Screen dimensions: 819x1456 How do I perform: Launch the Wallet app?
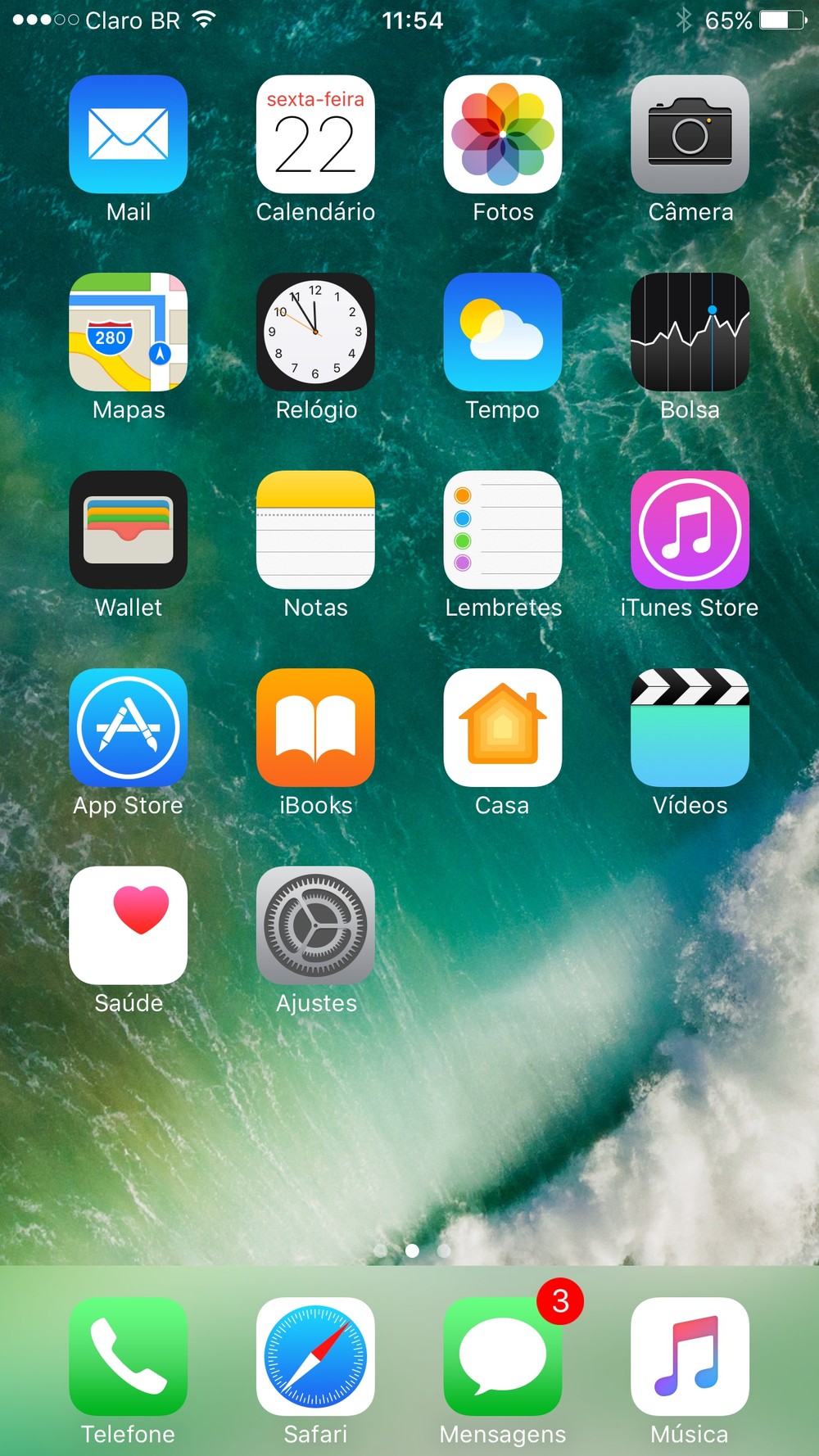(x=129, y=530)
